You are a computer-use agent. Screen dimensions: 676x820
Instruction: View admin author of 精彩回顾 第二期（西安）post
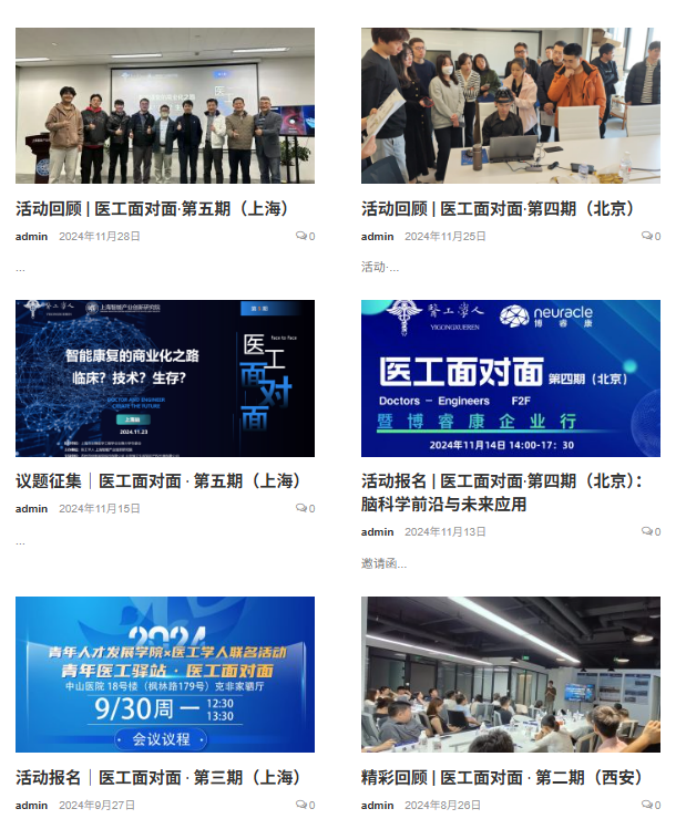point(377,805)
